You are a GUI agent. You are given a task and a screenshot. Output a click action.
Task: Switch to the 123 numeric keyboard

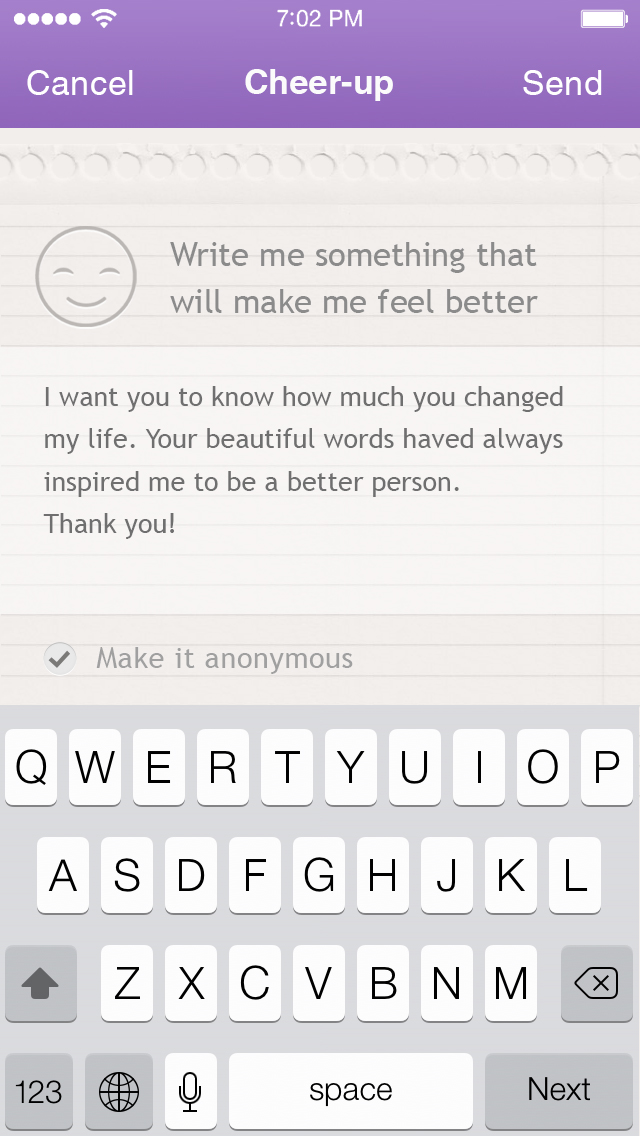[x=39, y=1090]
